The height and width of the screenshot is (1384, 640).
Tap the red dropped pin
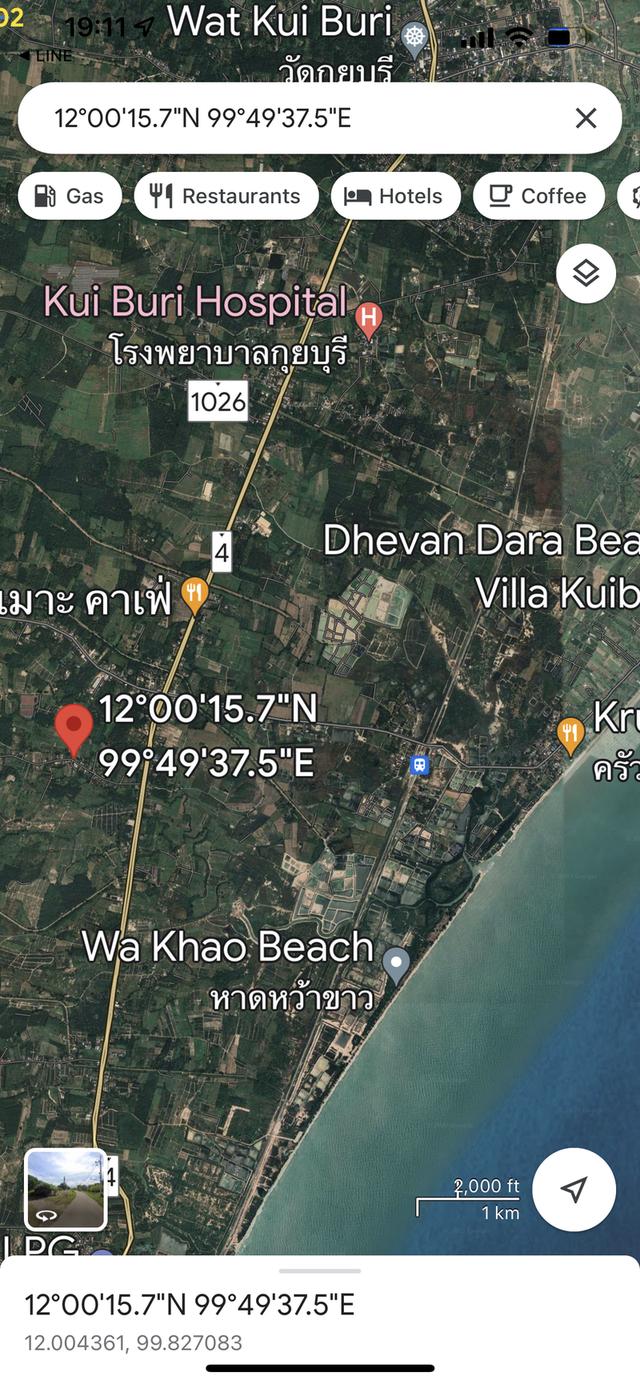[73, 728]
